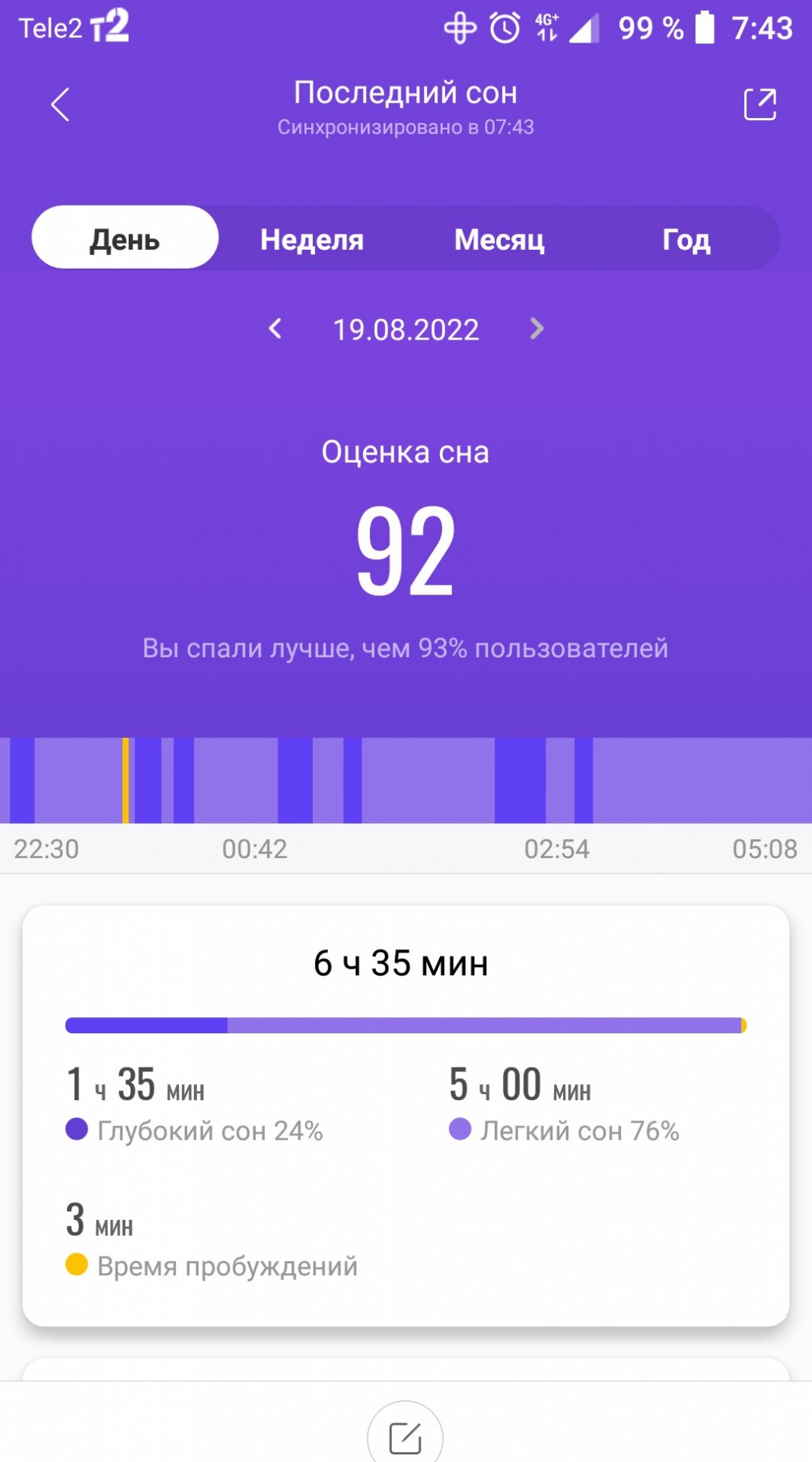The image size is (812, 1462).
Task: Open the Год tab
Action: point(686,239)
